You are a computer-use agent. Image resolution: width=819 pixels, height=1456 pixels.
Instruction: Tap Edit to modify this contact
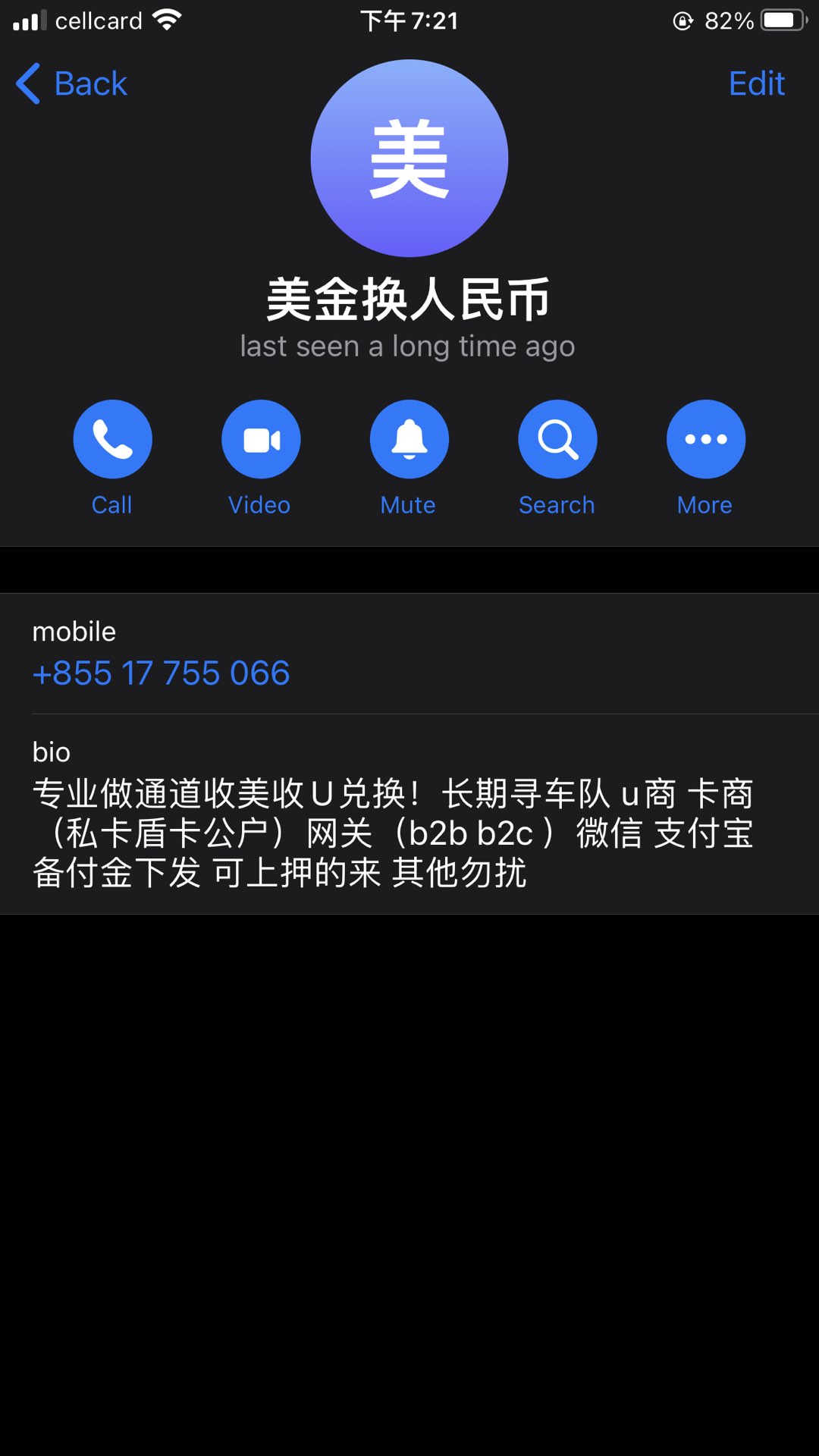pos(755,83)
